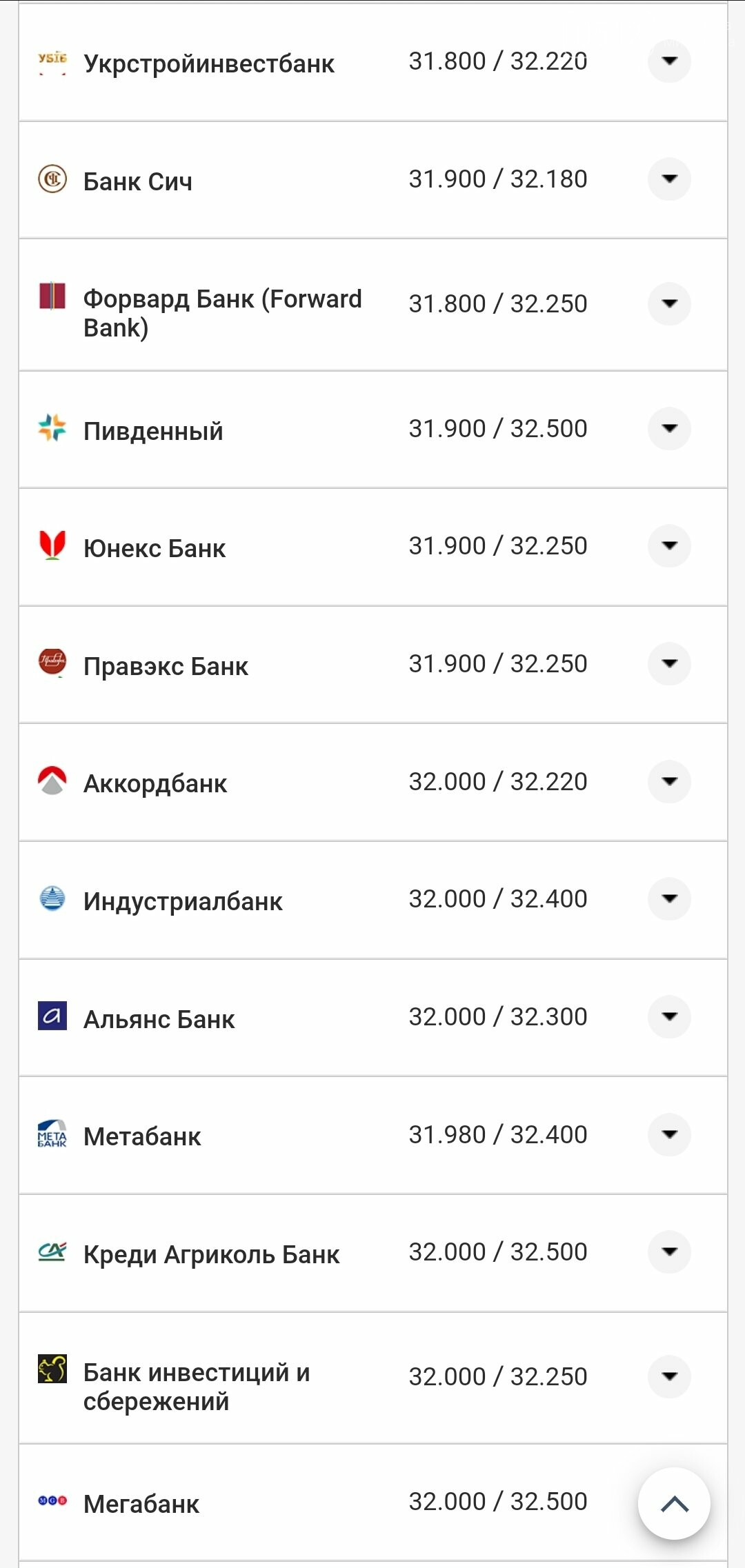
Task: Tap the scroll-to-top floating button
Action: click(675, 1504)
